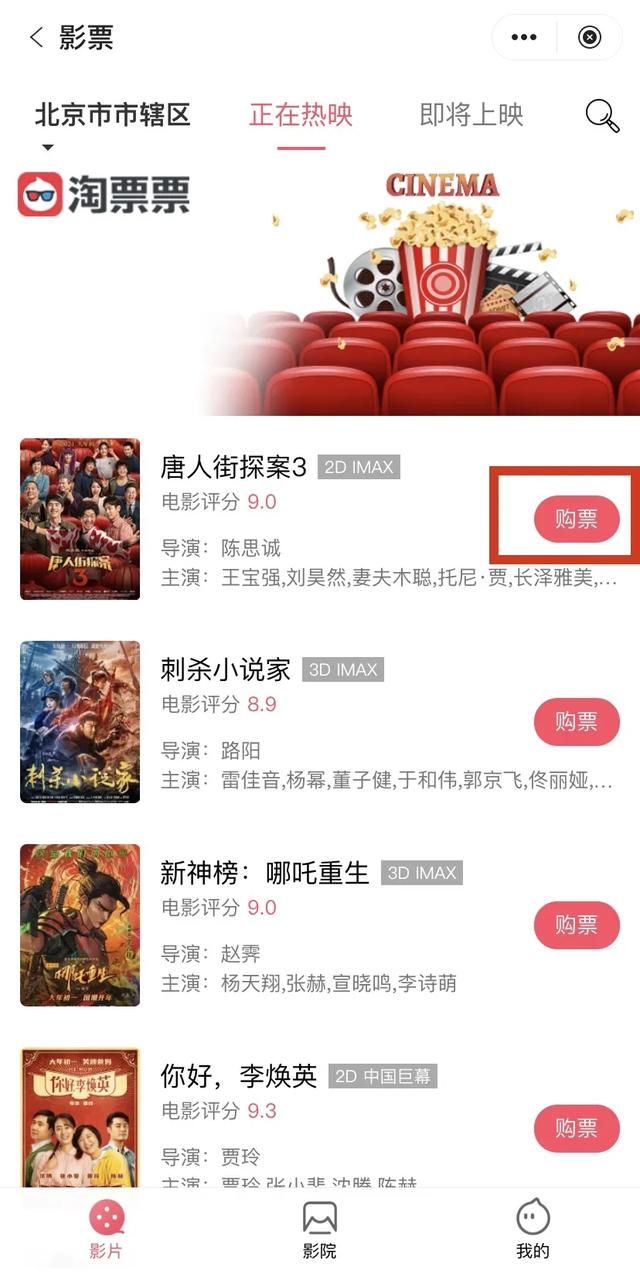Image resolution: width=640 pixels, height=1284 pixels.
Task: Open the 唐人街探案3 movie poster
Action: tap(80, 518)
